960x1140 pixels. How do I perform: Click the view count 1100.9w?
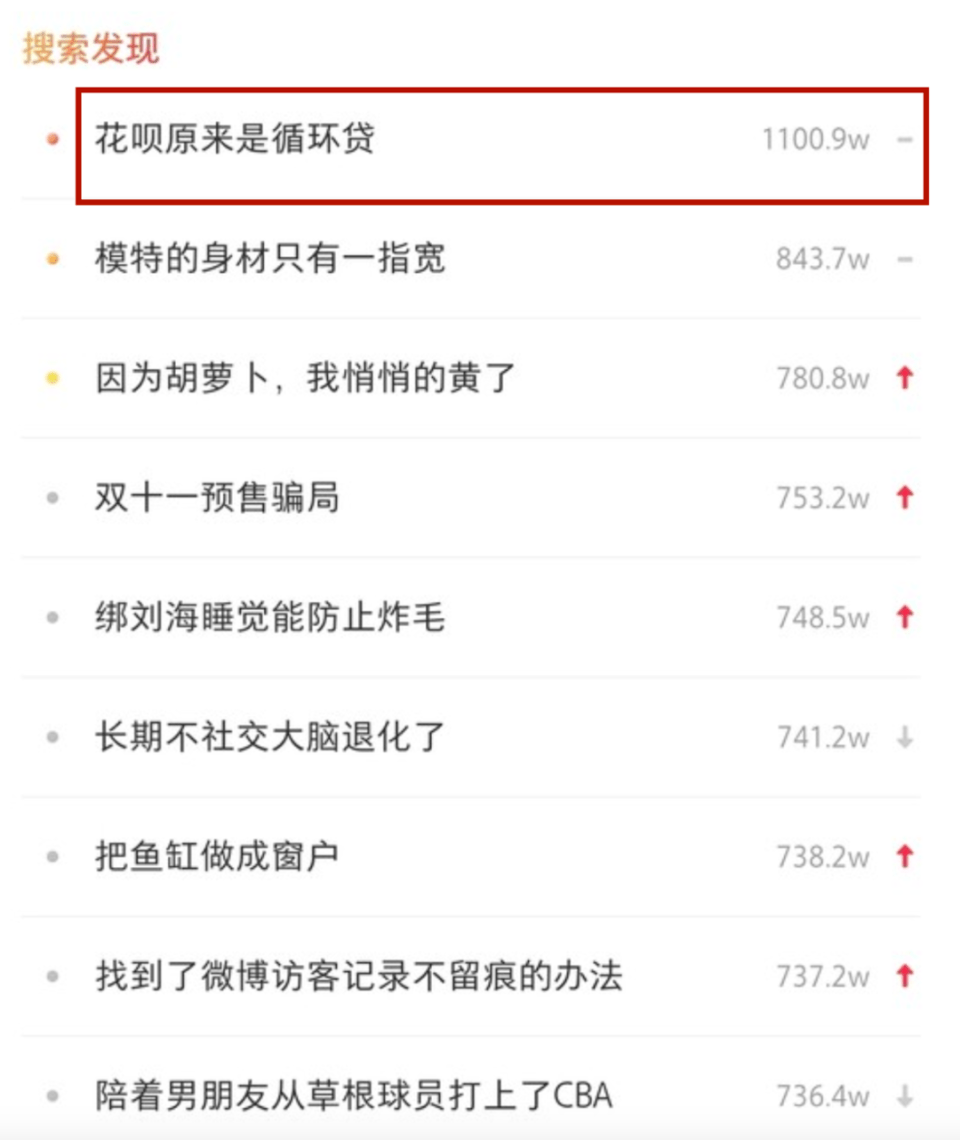point(814,140)
